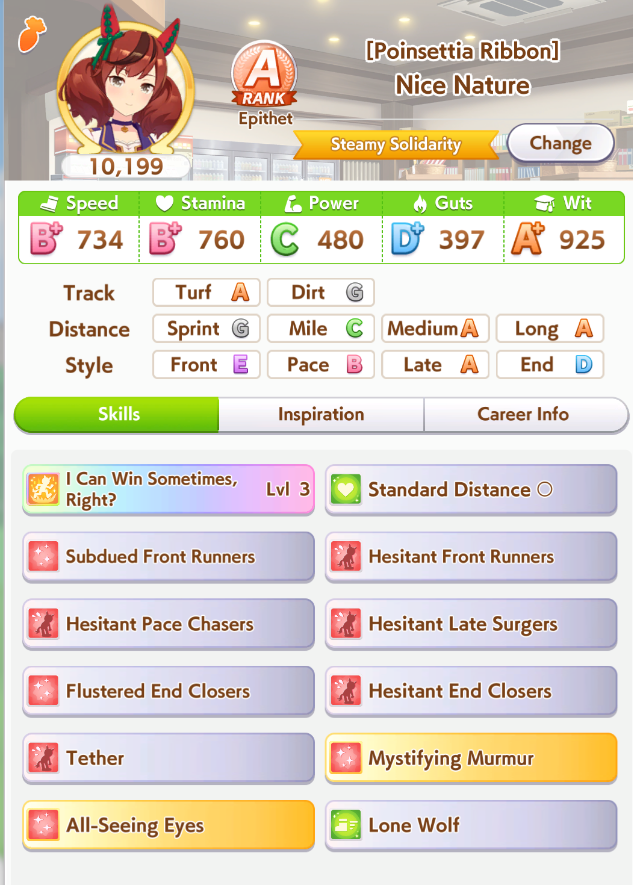Switch to the Inspiration tab
The height and width of the screenshot is (885, 633).
(x=321, y=414)
